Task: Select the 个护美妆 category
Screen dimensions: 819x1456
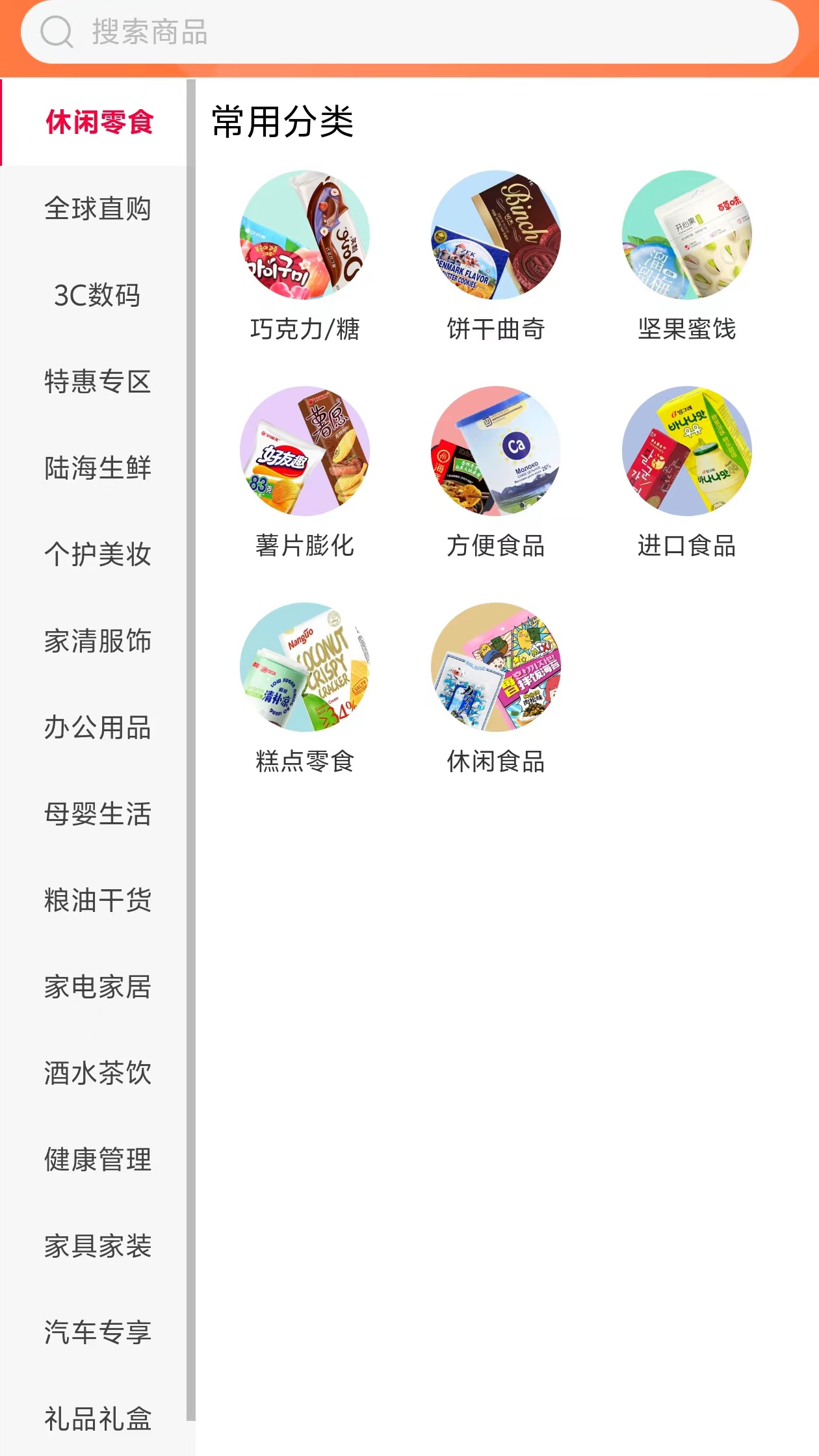Action: click(97, 556)
